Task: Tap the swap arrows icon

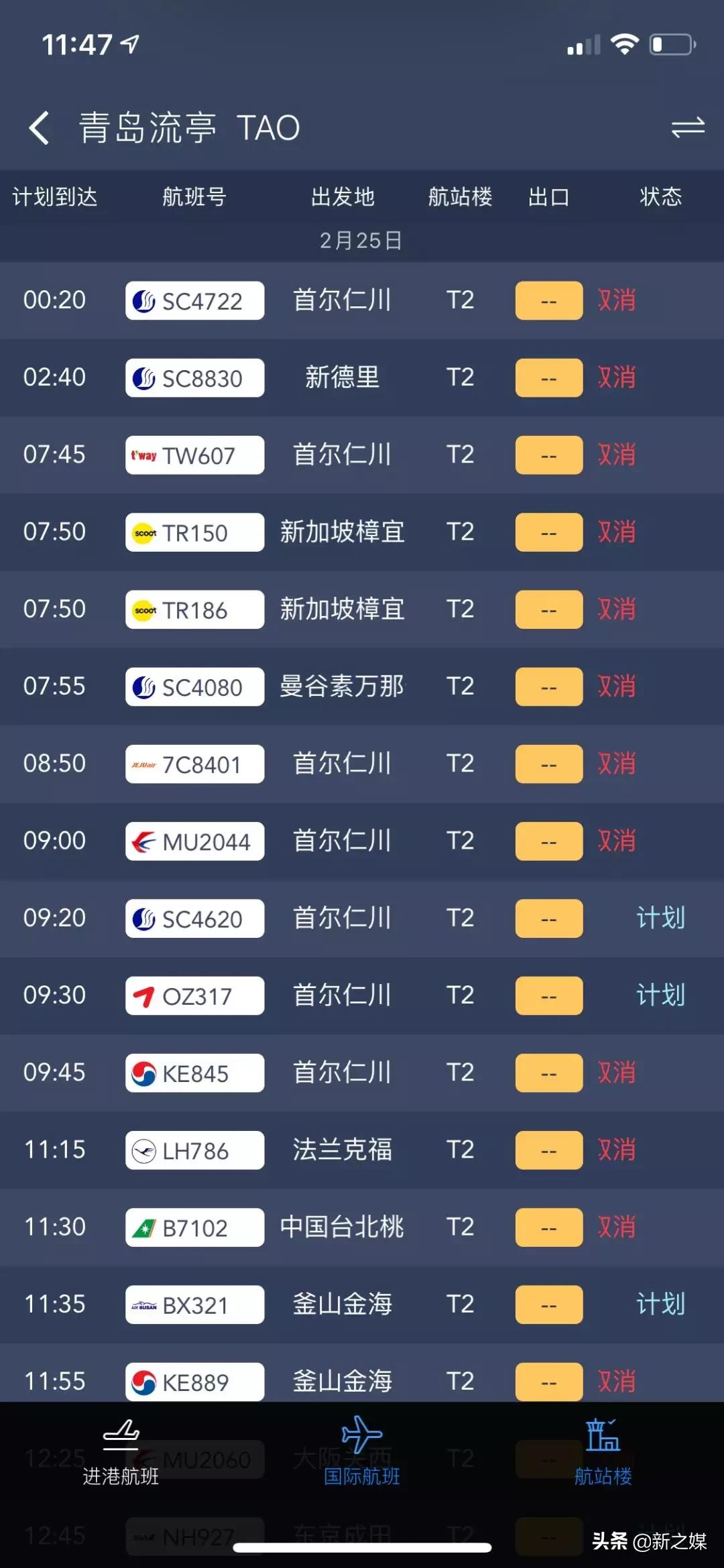Action: (x=688, y=127)
